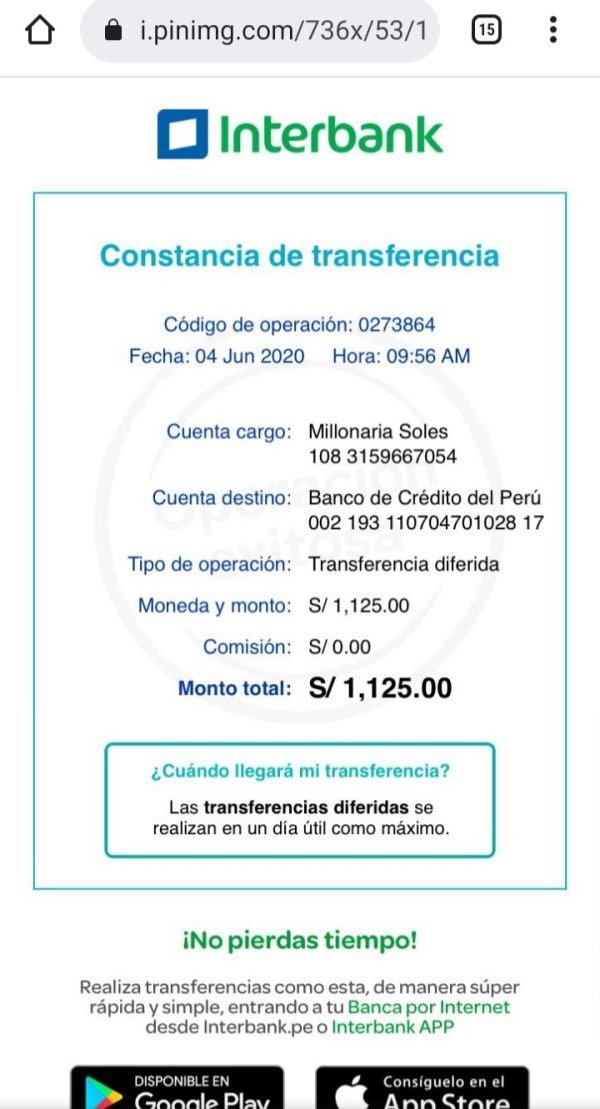The width and height of the screenshot is (600, 1109).
Task: Open the tab switcher showing 15 tabs
Action: coord(487,30)
